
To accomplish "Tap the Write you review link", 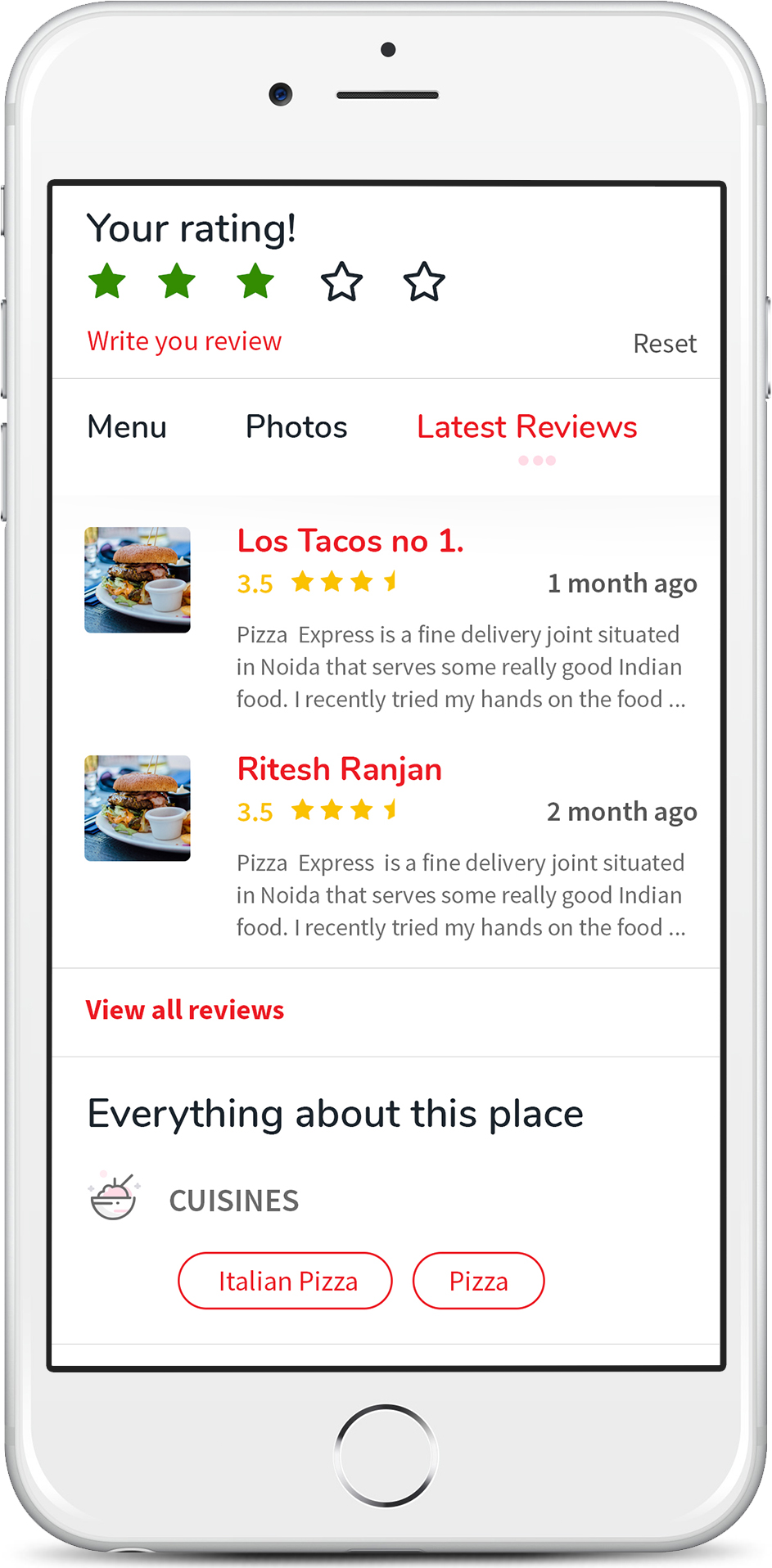I will (x=184, y=341).
